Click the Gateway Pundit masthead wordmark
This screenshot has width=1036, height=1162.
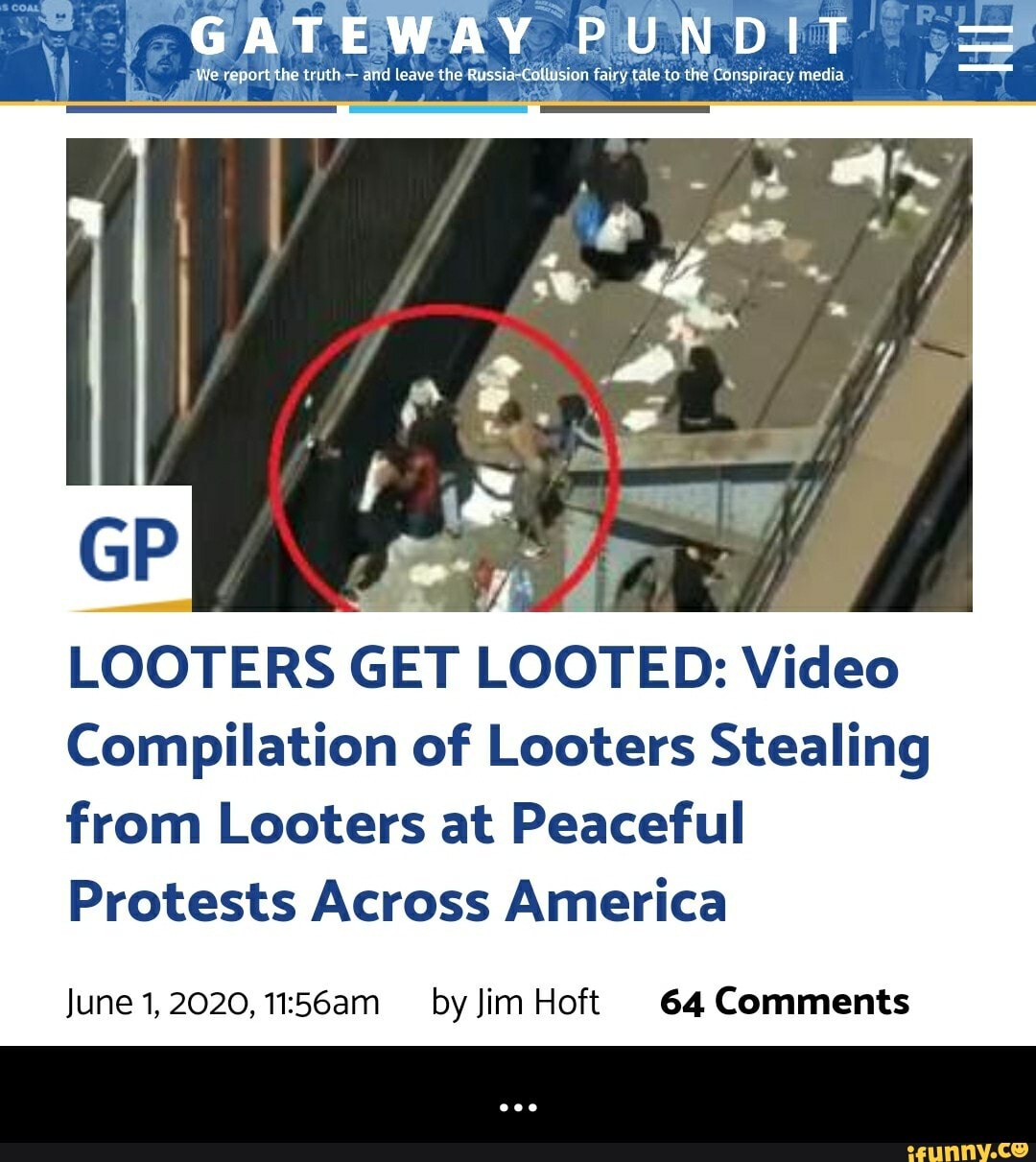(518, 38)
